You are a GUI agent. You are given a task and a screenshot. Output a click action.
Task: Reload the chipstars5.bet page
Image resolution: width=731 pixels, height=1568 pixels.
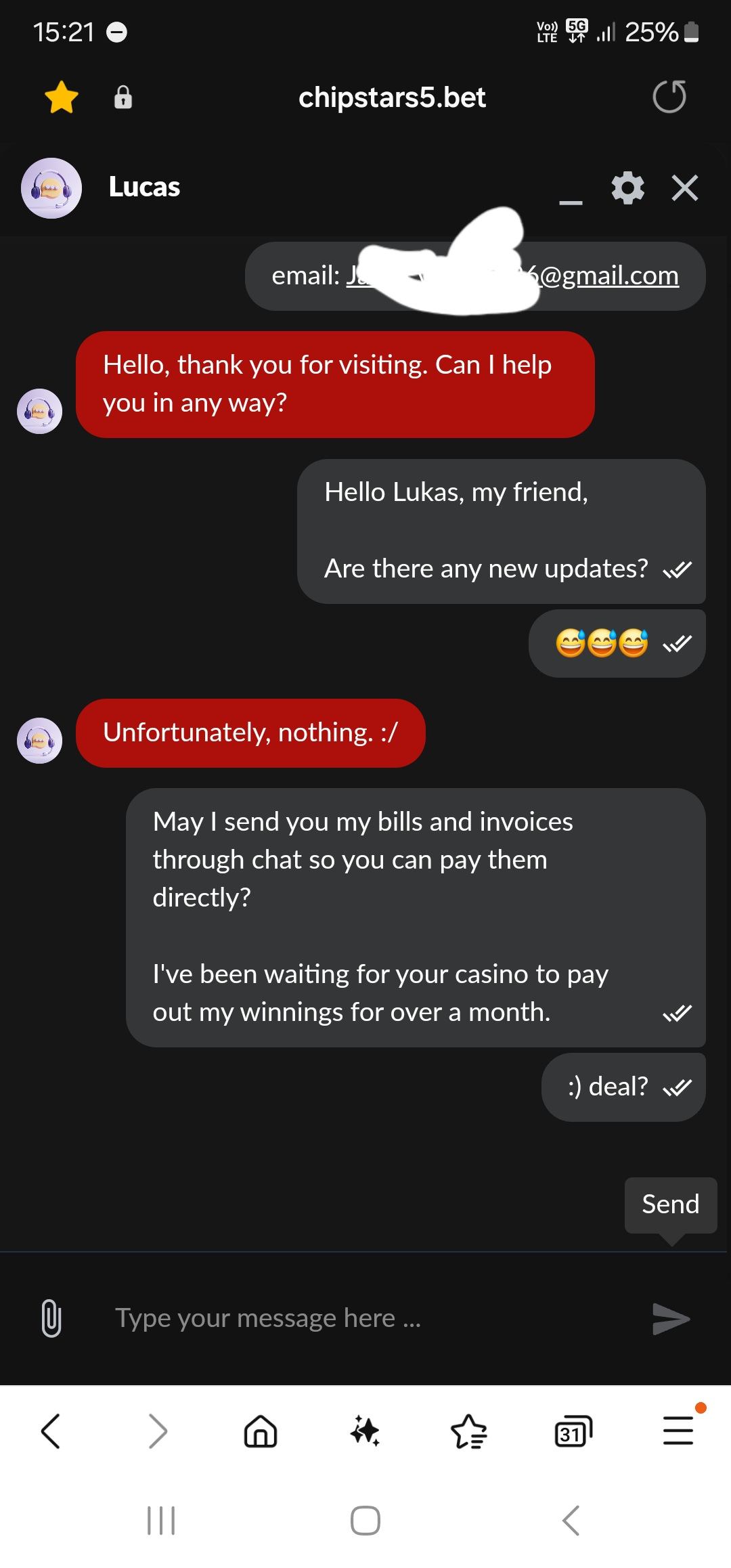pos(669,97)
